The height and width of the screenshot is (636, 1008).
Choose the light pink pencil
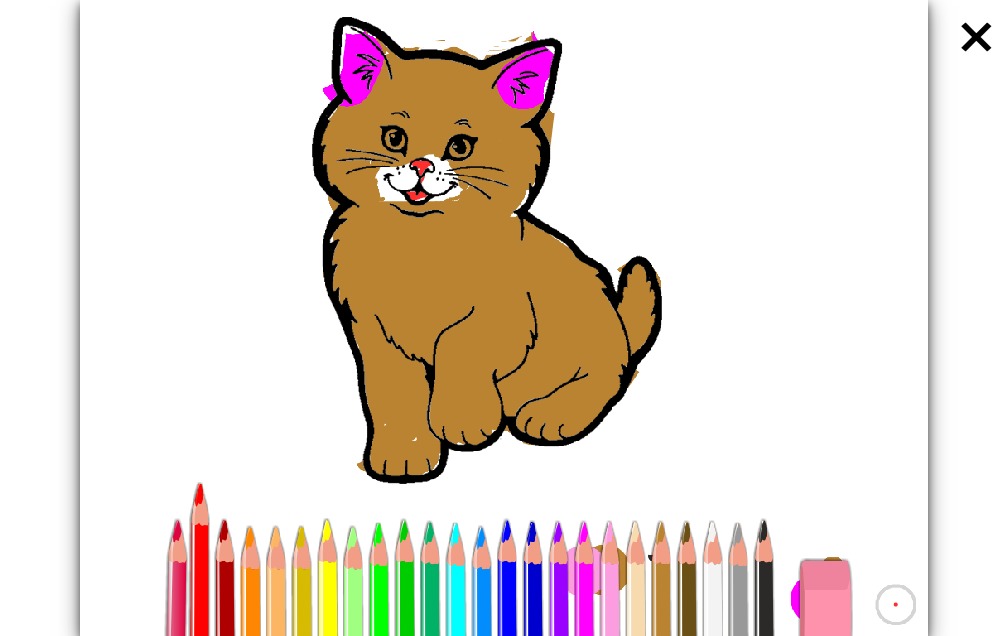(x=611, y=590)
